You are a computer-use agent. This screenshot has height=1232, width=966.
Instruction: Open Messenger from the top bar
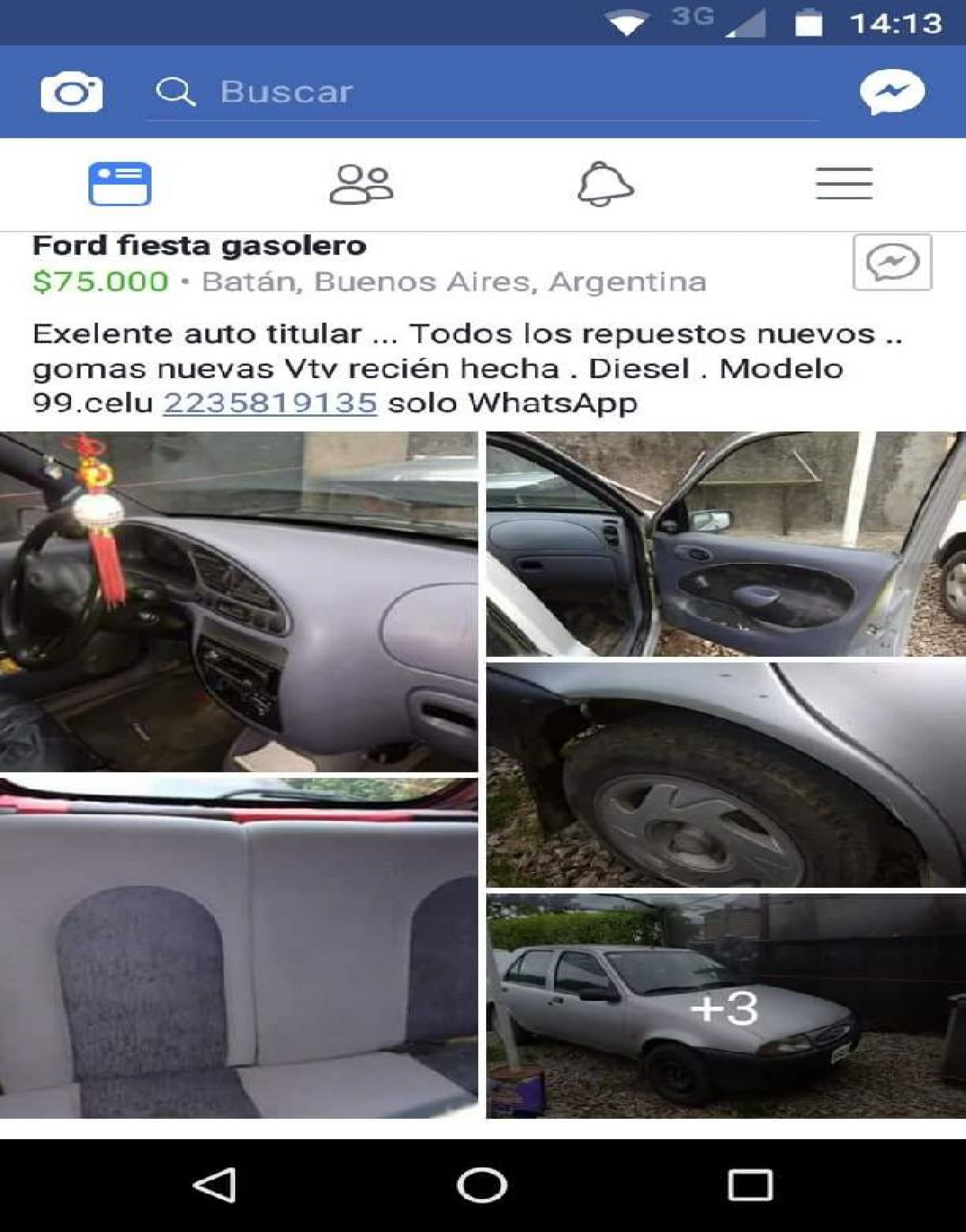click(892, 91)
